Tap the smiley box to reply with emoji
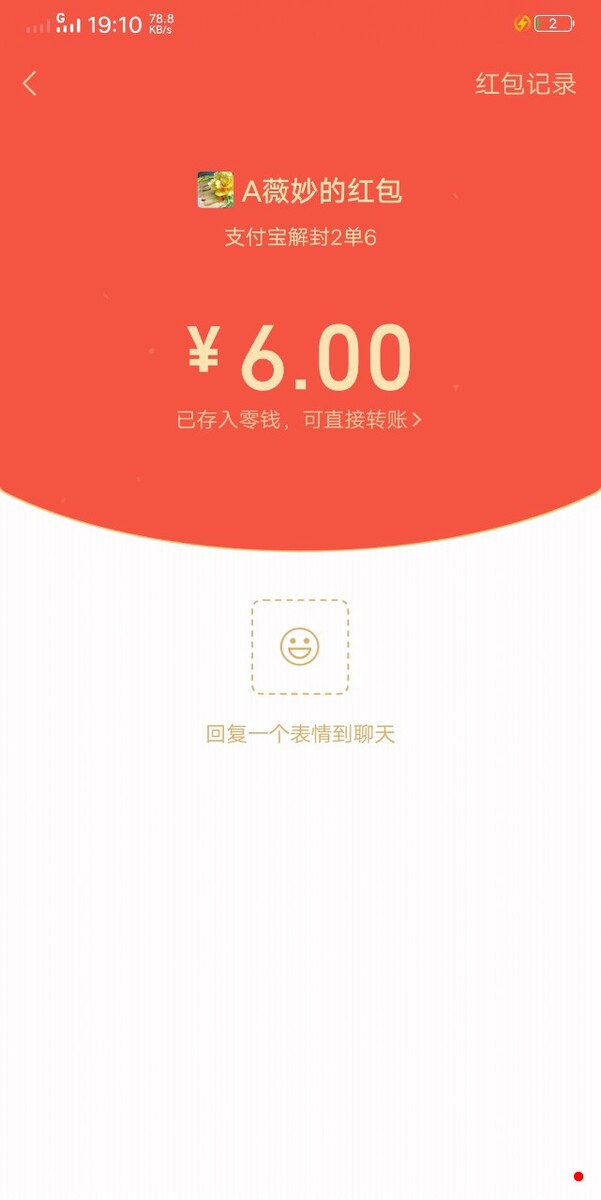 pyautogui.click(x=300, y=647)
